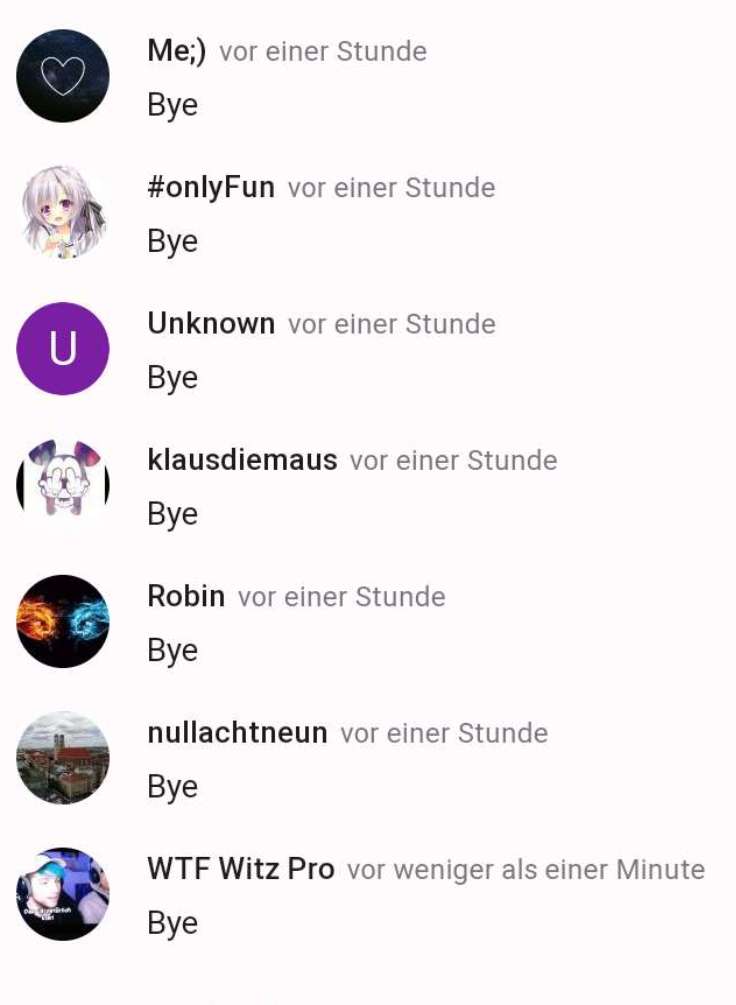Tap nullachtneun's profile picture
Image resolution: width=736 pixels, height=1005 pixels.
[x=63, y=758]
